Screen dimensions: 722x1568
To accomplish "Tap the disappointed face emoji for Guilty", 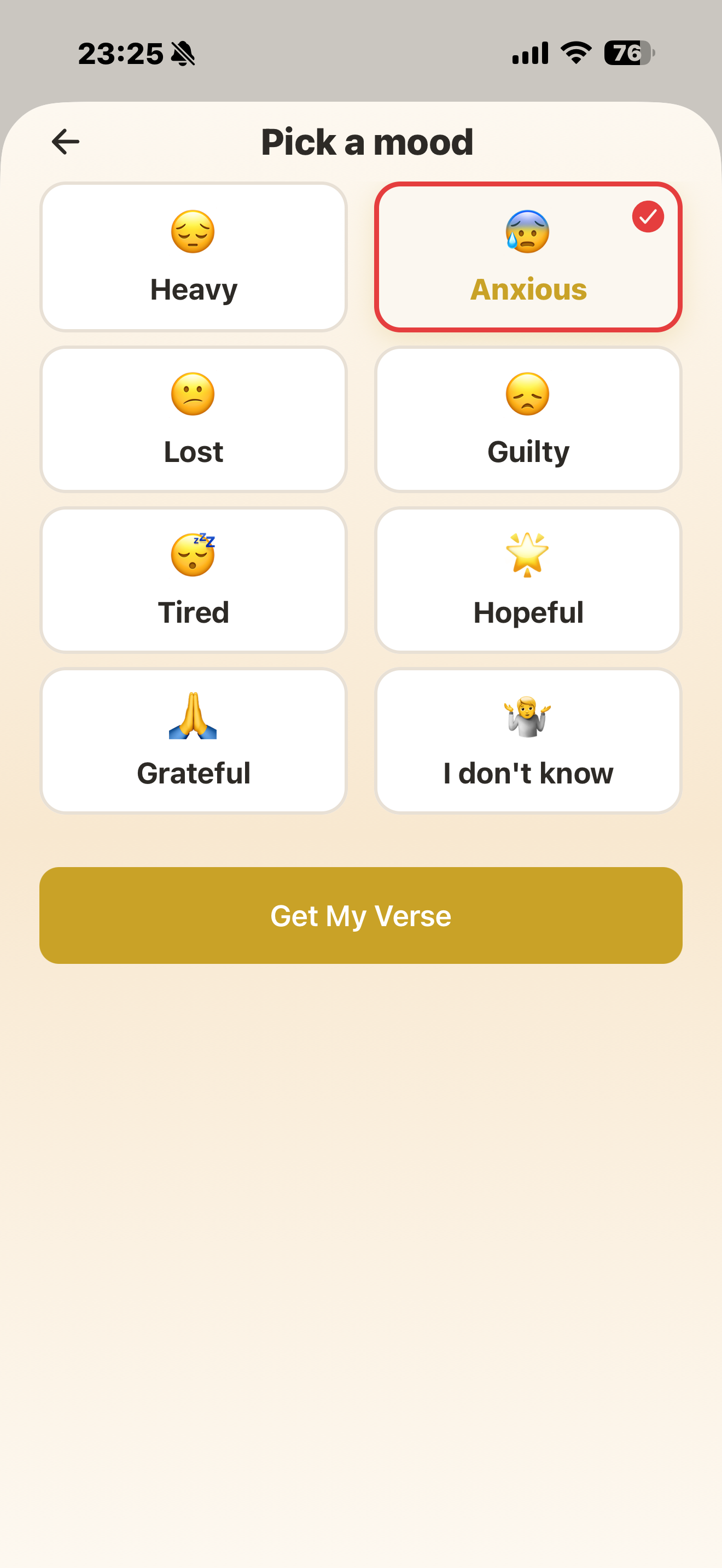I will [527, 396].
